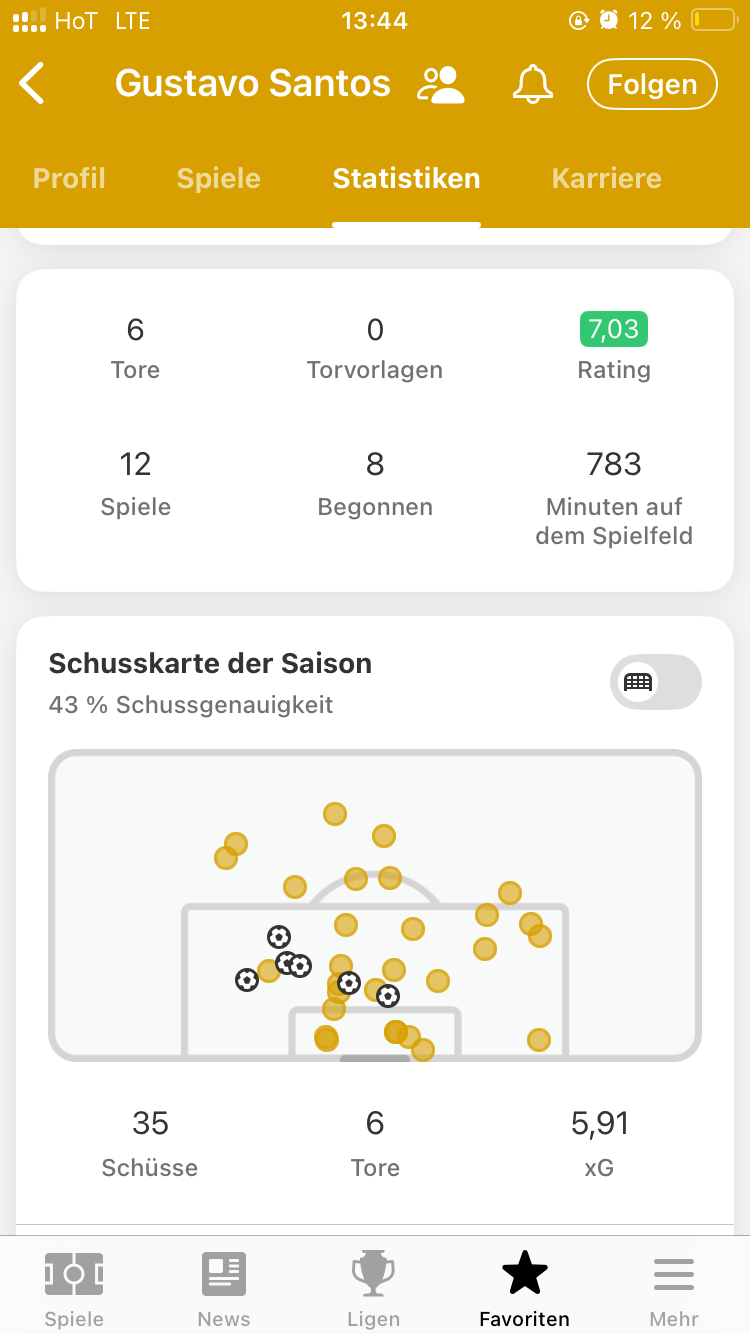The image size is (750, 1334).
Task: Open the notifications bell
Action: (533, 85)
